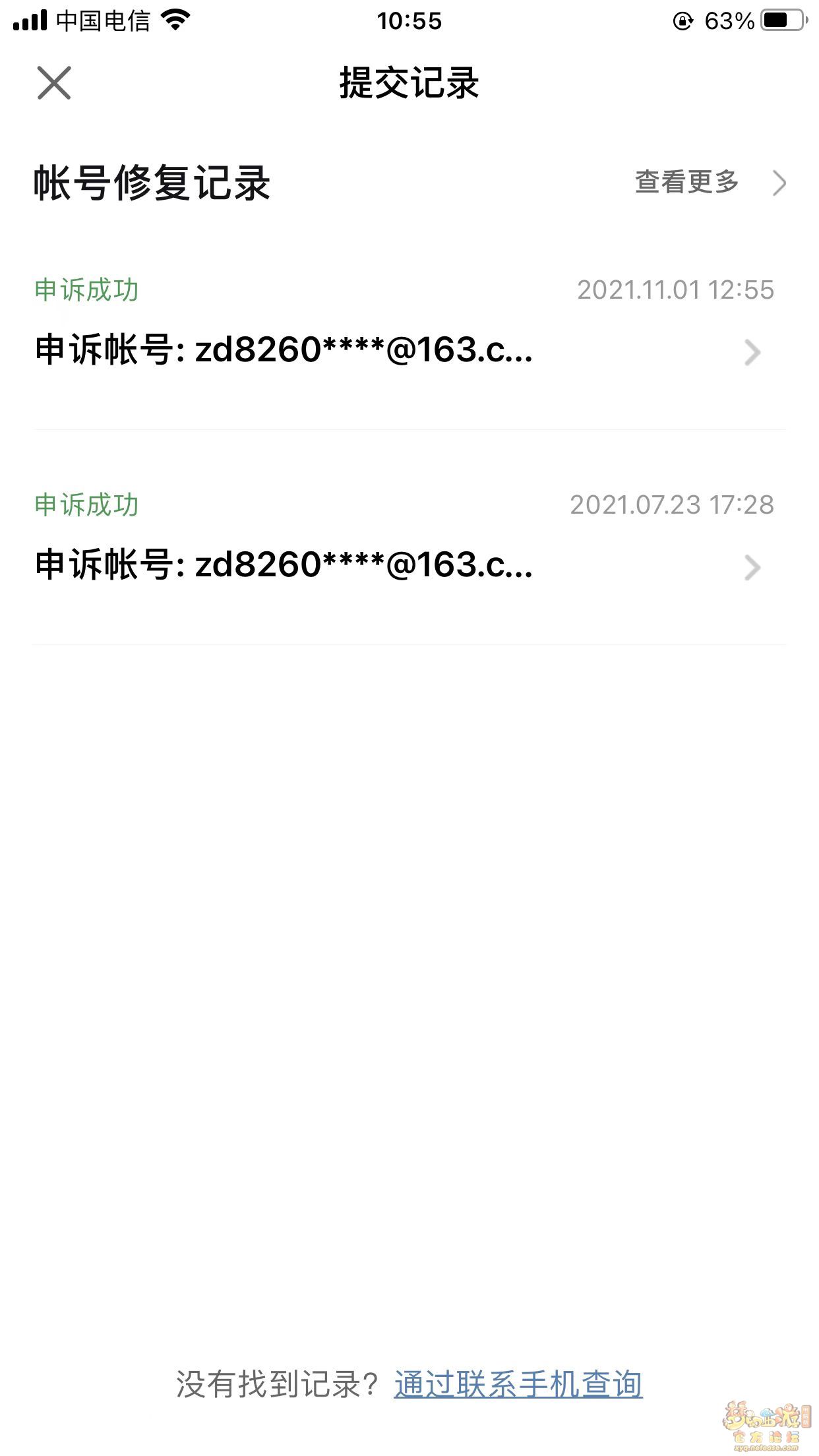Open the appeal record dated 2021.11.01 12:55
Image resolution: width=819 pixels, height=1456 pixels.
409,322
